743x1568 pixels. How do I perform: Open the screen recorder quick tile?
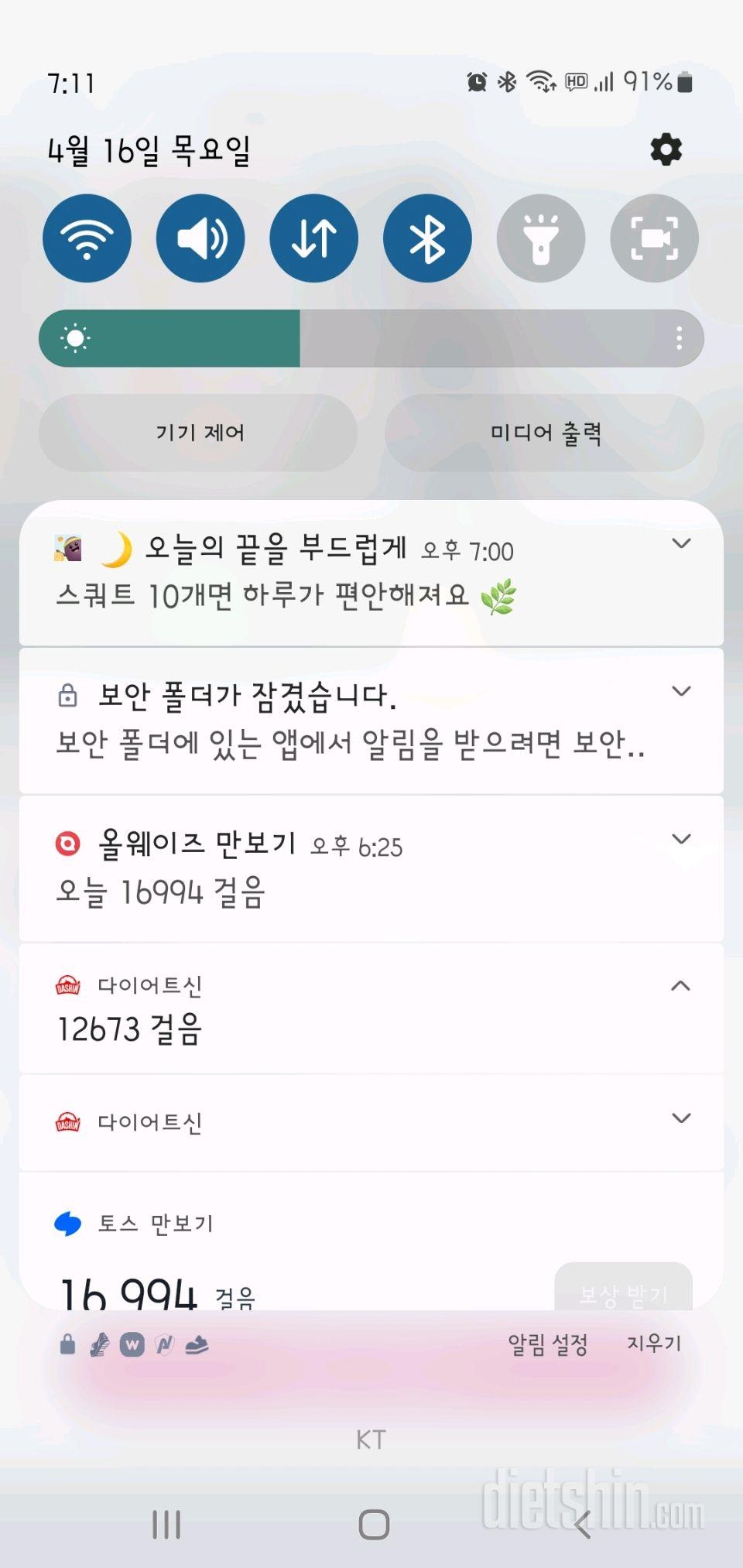click(x=654, y=238)
